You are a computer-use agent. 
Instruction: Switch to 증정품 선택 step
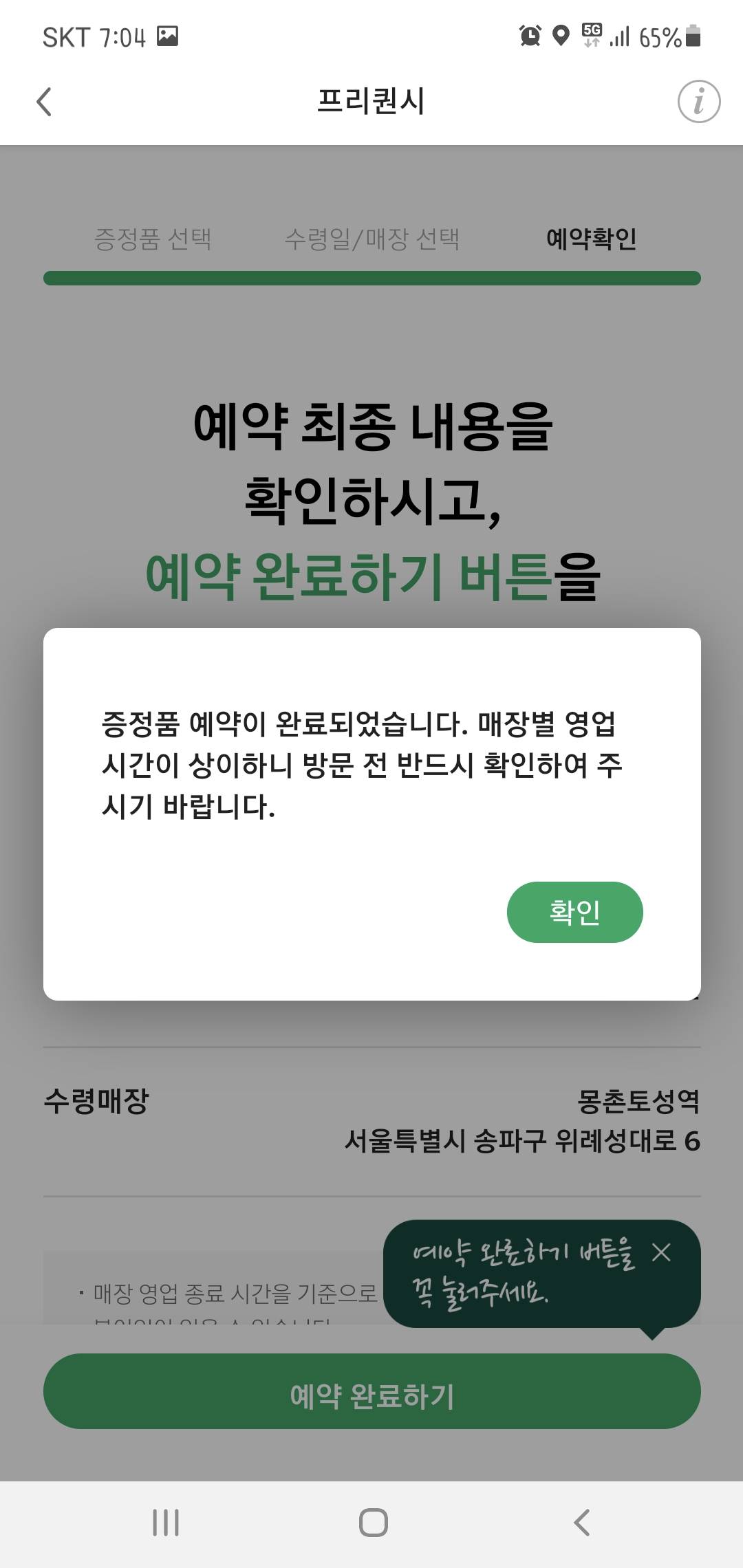[153, 239]
